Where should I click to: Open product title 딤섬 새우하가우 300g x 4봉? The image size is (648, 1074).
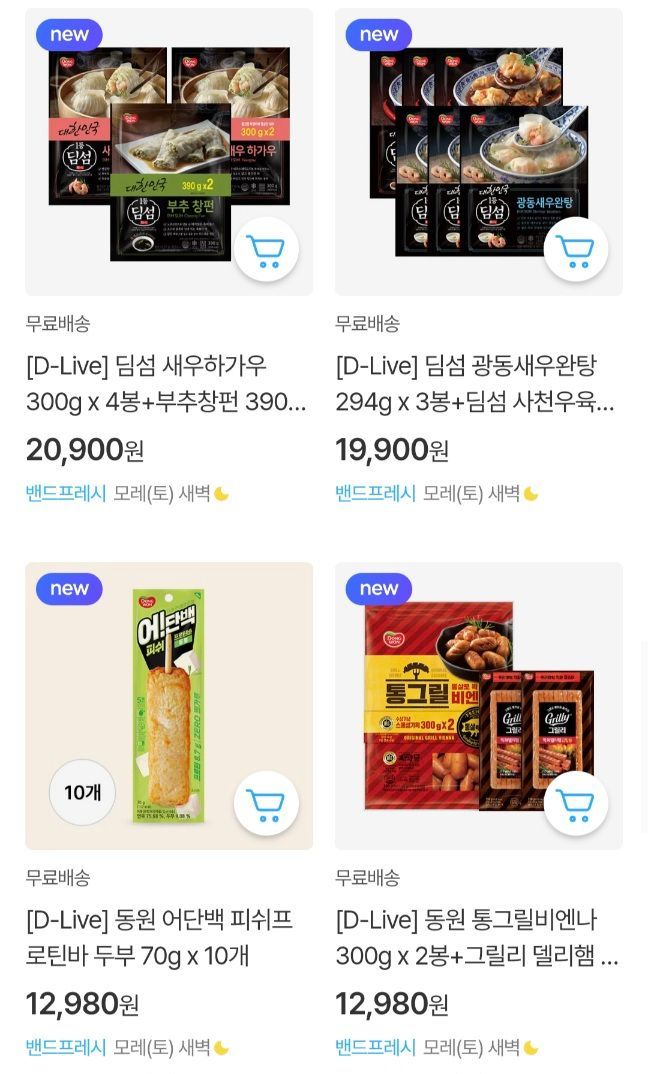(166, 384)
